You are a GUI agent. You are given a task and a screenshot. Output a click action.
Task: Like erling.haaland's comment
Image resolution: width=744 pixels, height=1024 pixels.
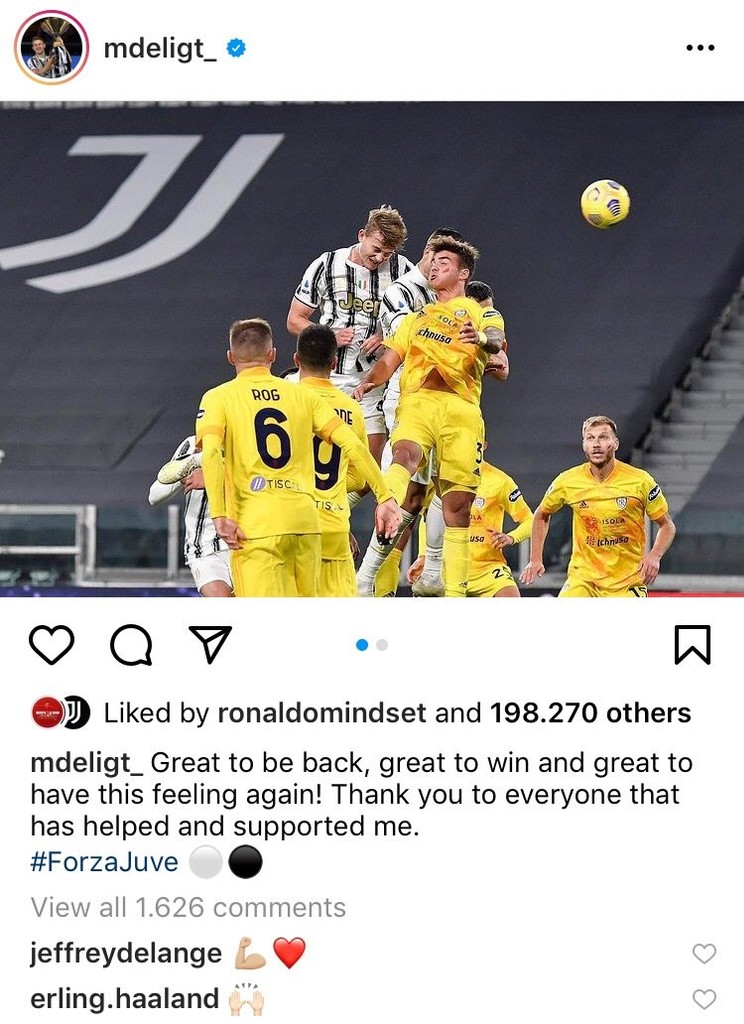pos(704,999)
